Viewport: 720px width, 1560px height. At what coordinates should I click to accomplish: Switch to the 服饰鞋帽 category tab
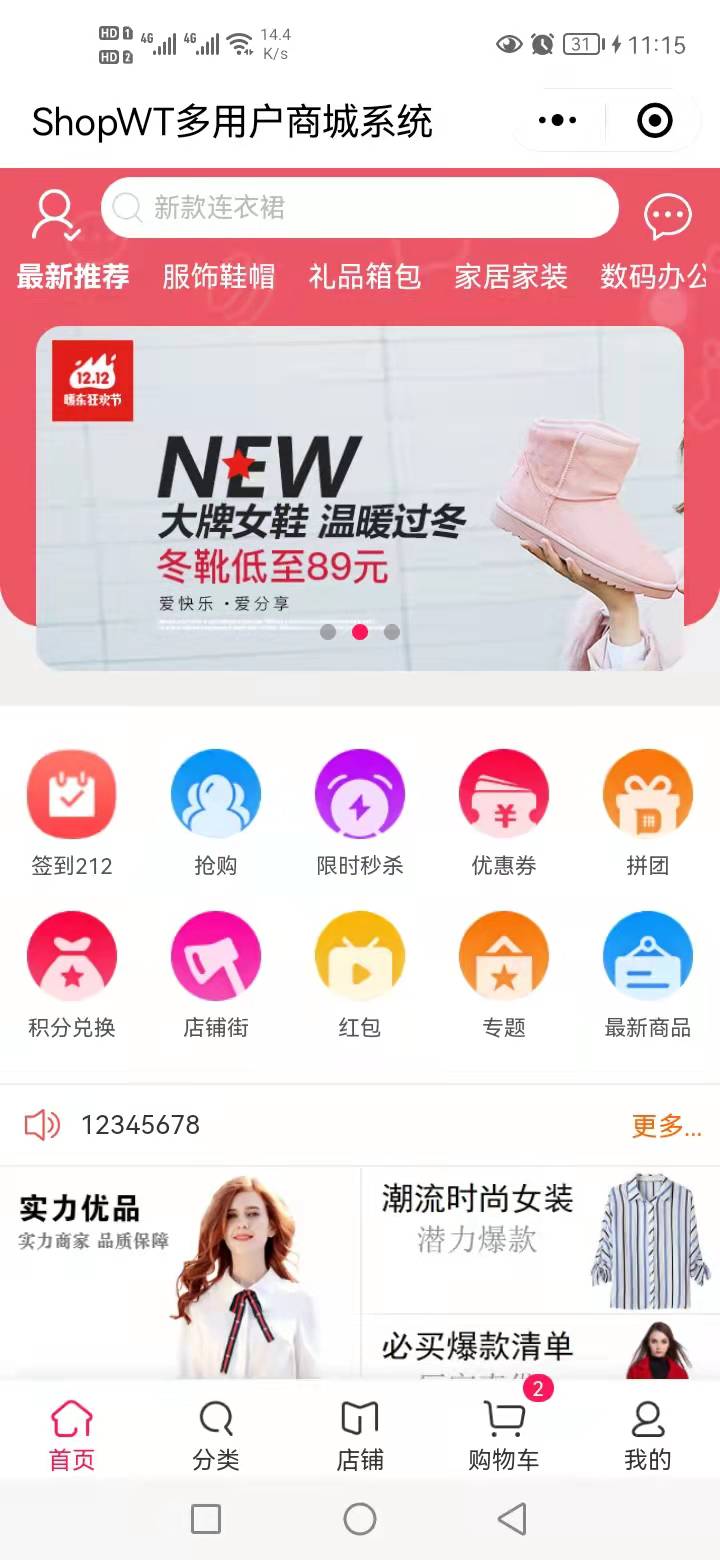[x=218, y=276]
